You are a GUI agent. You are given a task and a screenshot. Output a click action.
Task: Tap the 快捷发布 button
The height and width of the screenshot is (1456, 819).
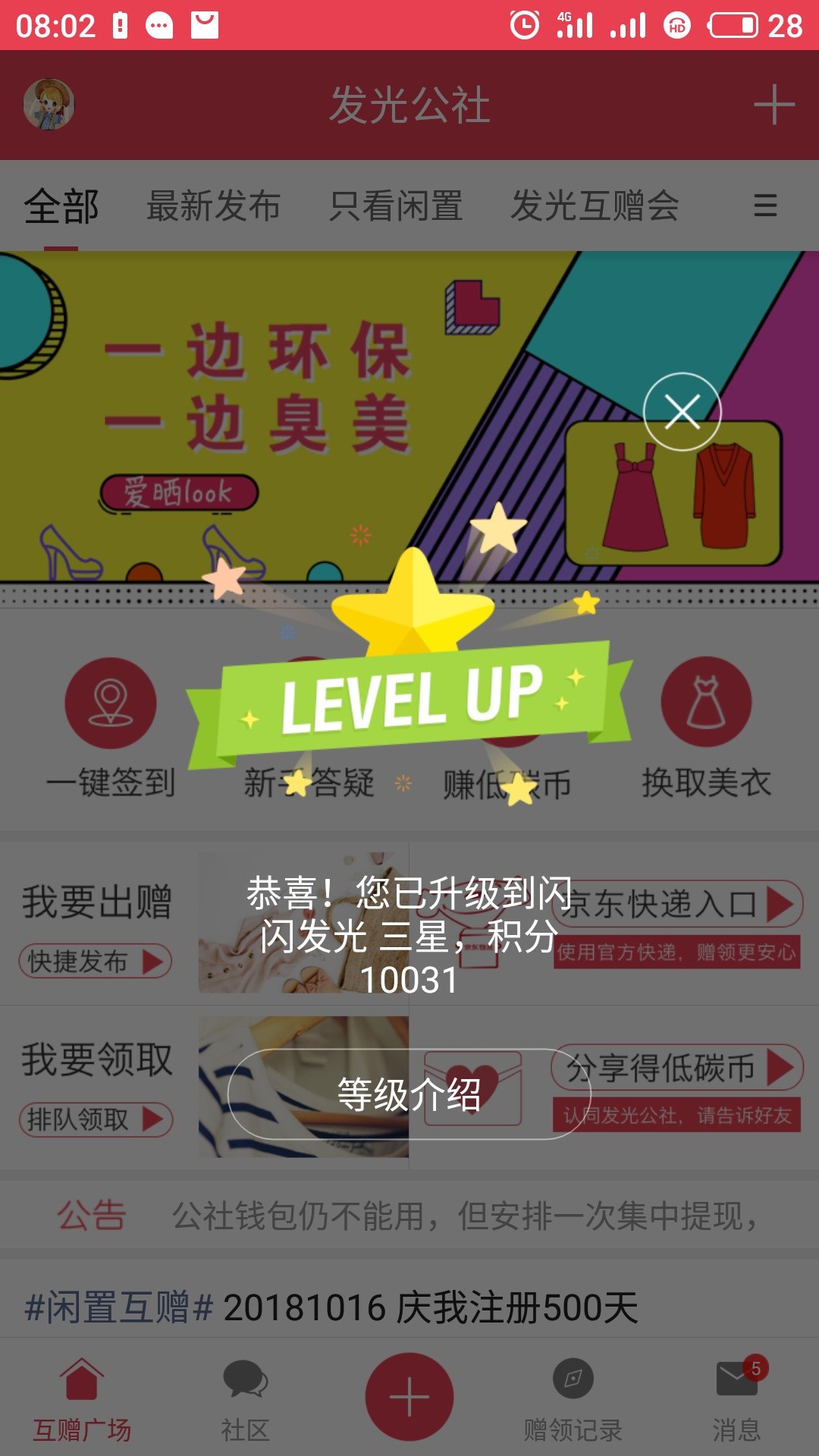pos(96,962)
